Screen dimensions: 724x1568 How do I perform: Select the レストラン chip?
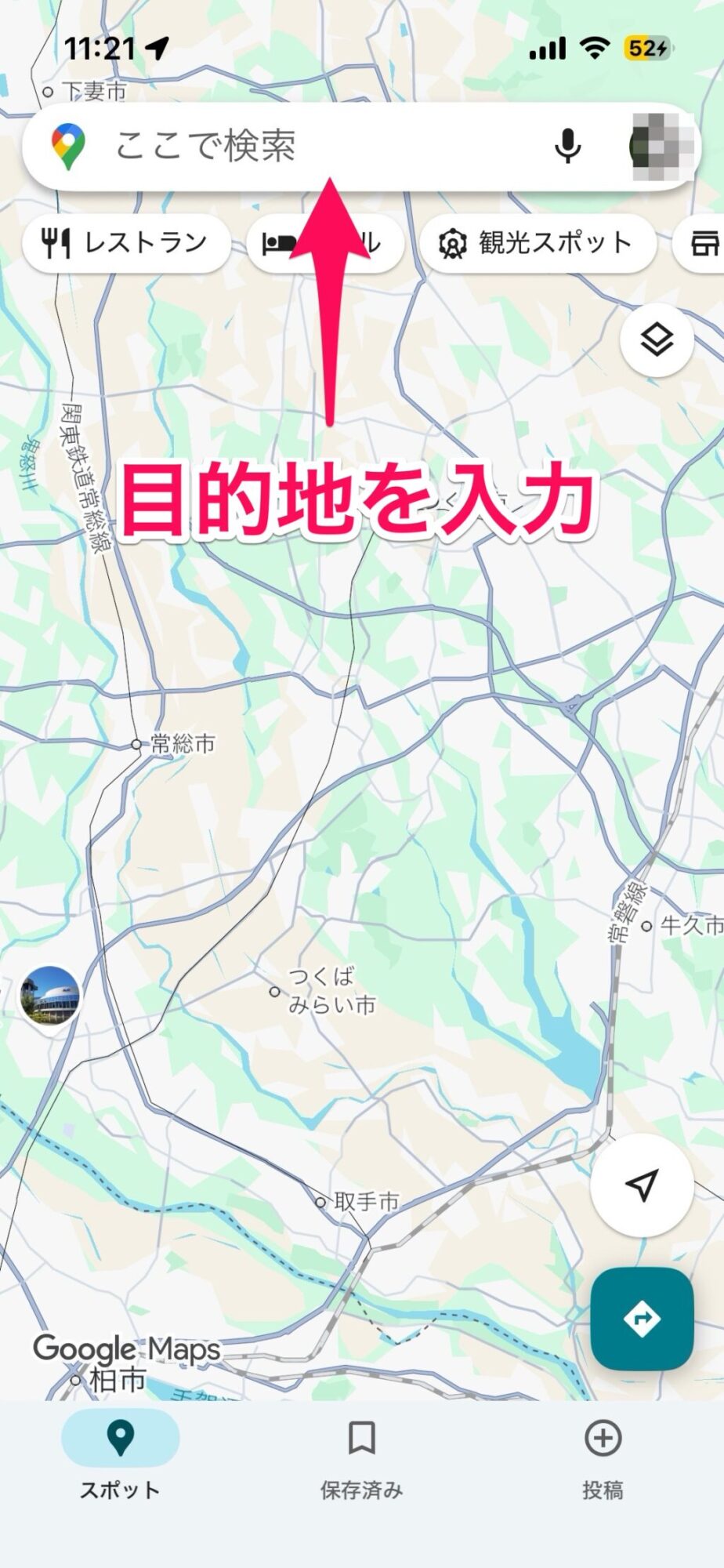pyautogui.click(x=127, y=243)
